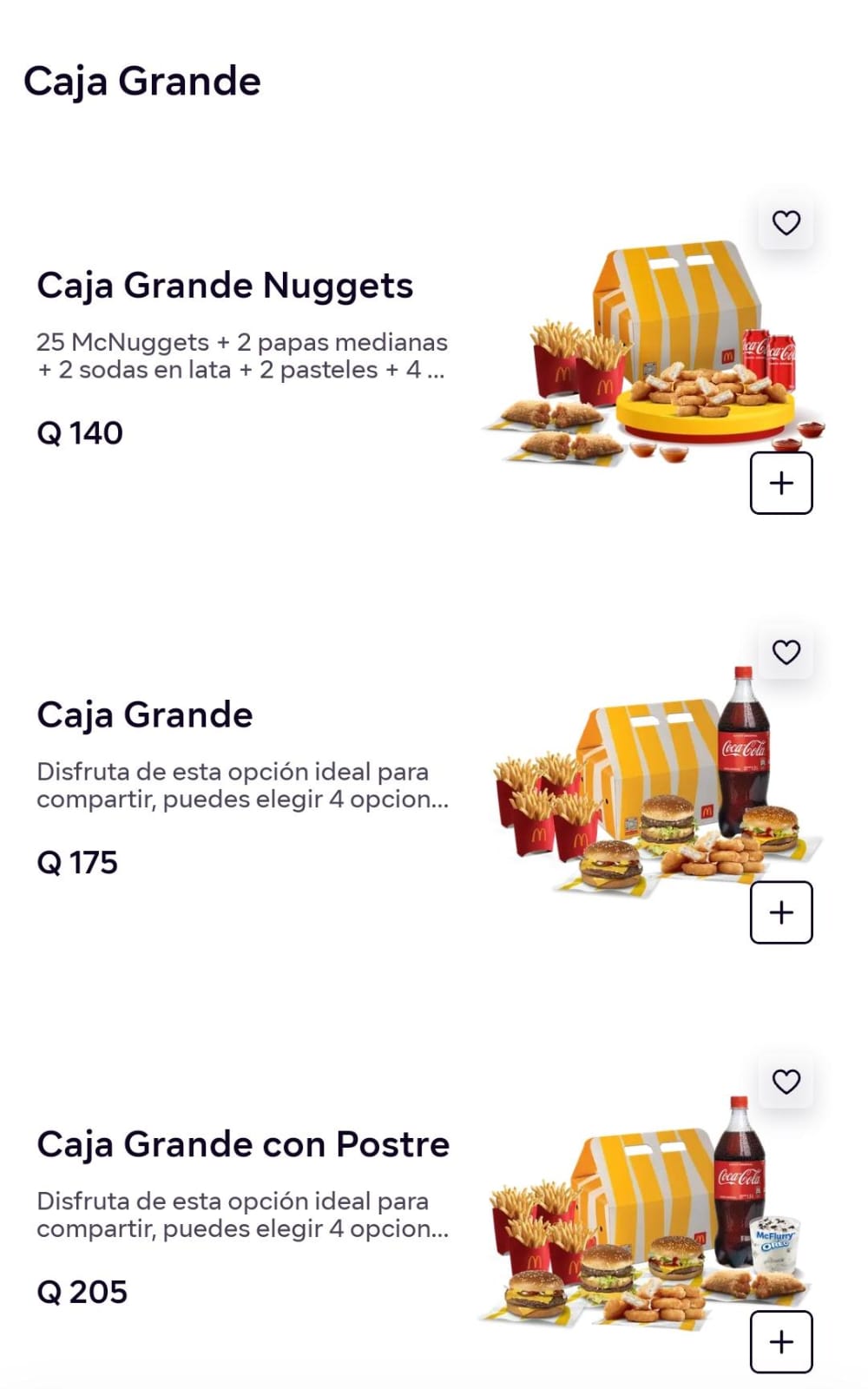Add the Q 175 Caja Grande to cart
This screenshot has height=1389, width=868.
(781, 912)
